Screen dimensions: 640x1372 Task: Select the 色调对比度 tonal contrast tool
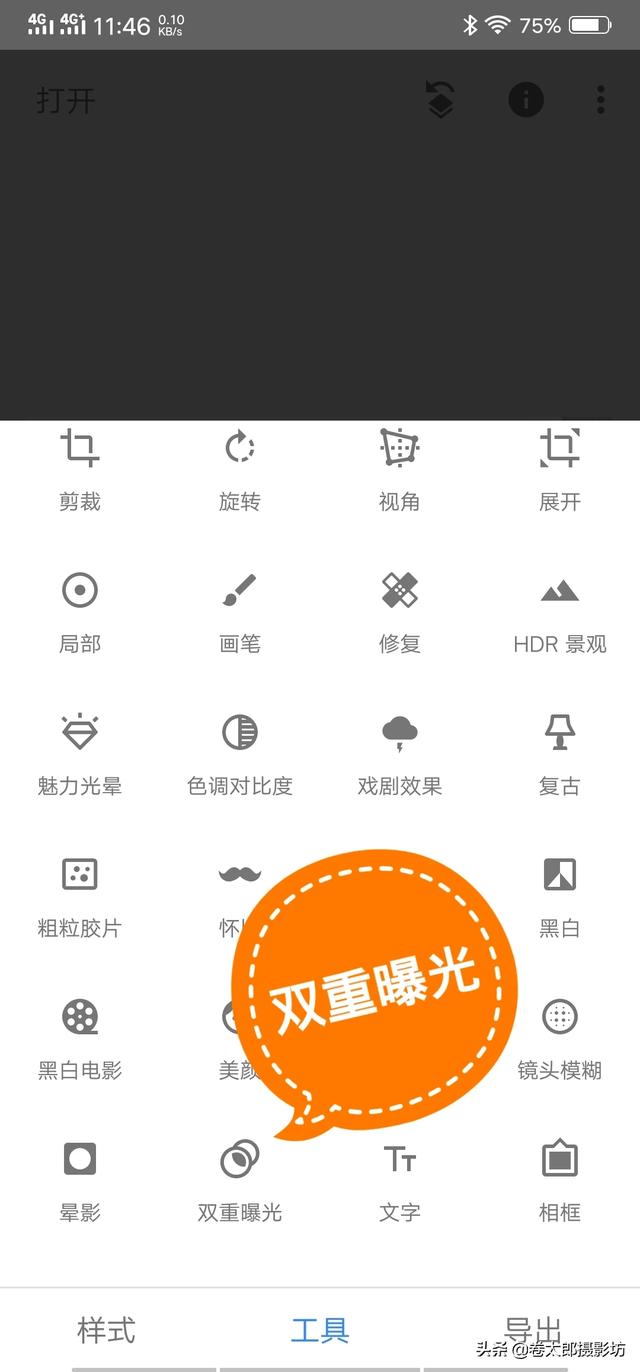point(240,755)
